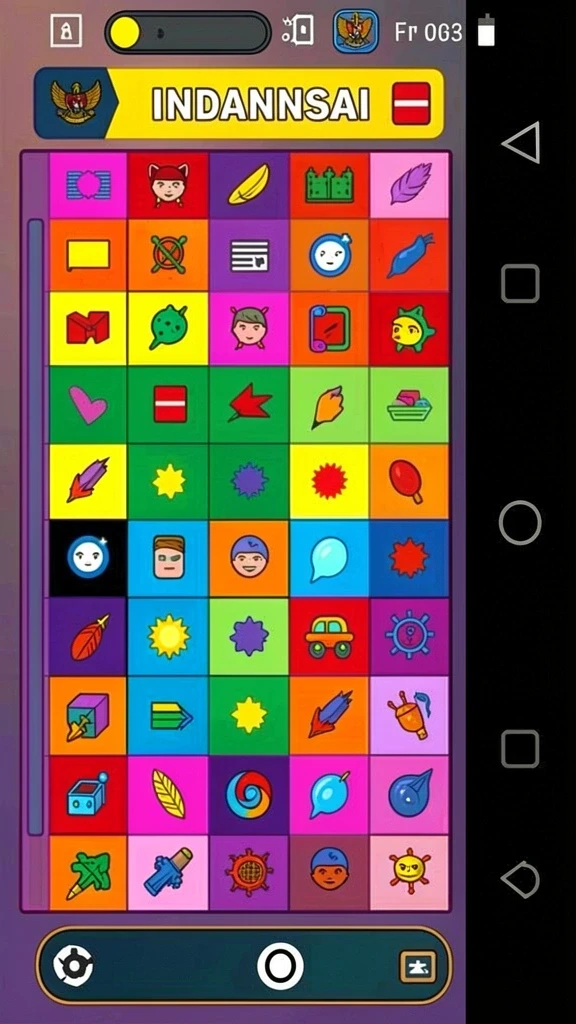Screen dimensions: 576x1024
Task: Select the yellow sun on blue tile
Action: click(x=168, y=637)
